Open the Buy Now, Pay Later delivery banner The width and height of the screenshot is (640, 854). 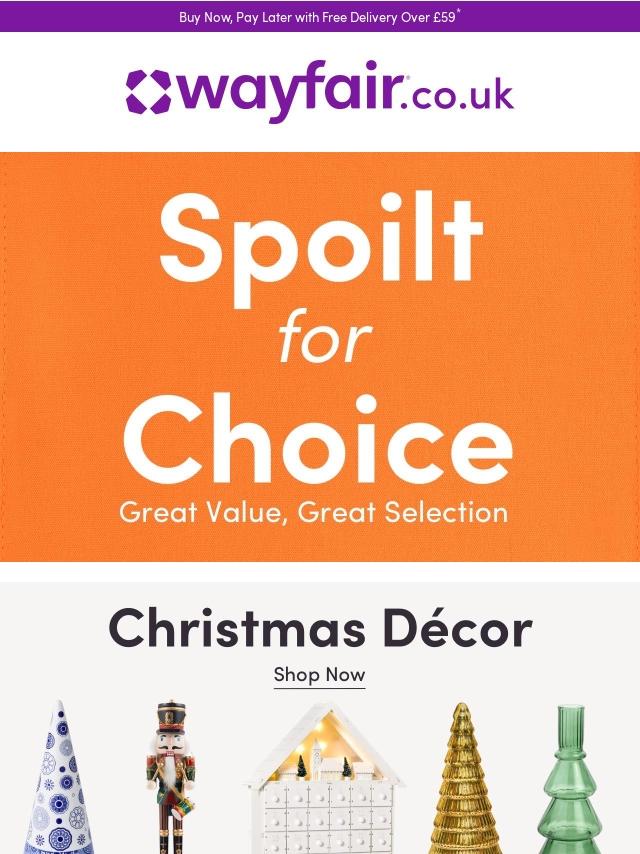pos(319,17)
